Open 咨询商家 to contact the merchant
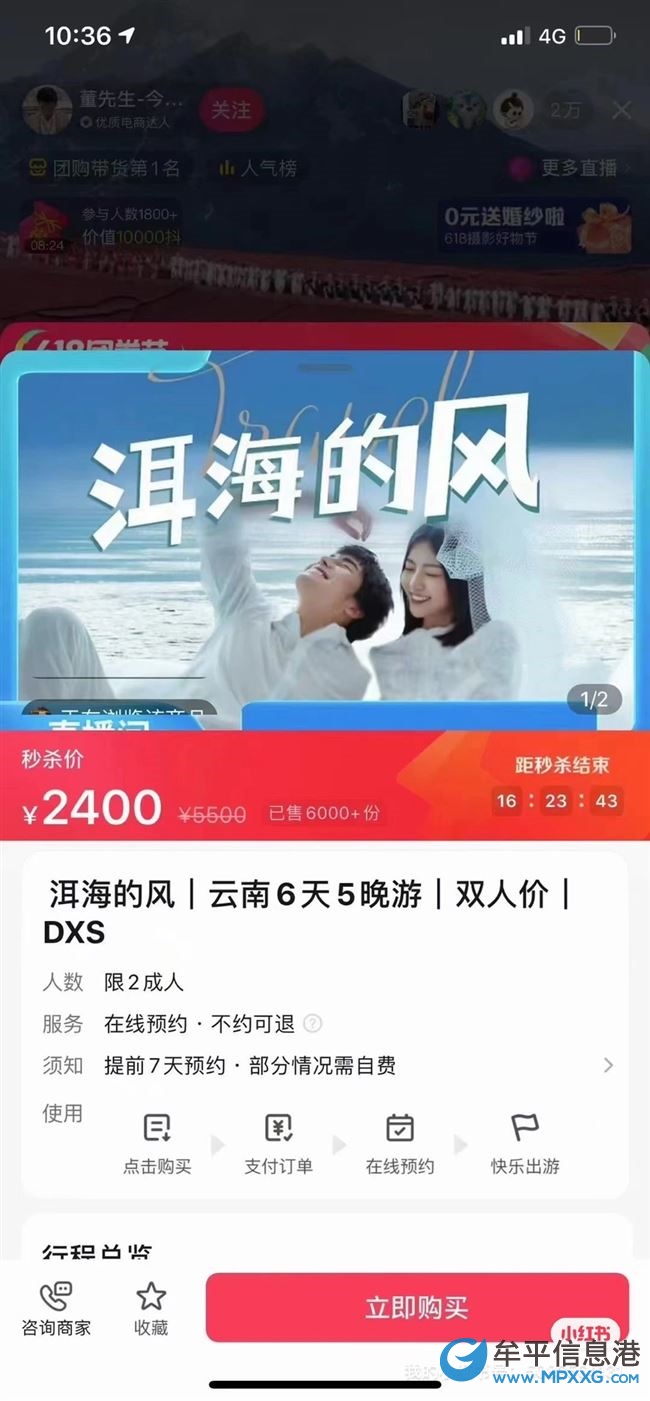The height and width of the screenshot is (1401, 650). tap(56, 1309)
